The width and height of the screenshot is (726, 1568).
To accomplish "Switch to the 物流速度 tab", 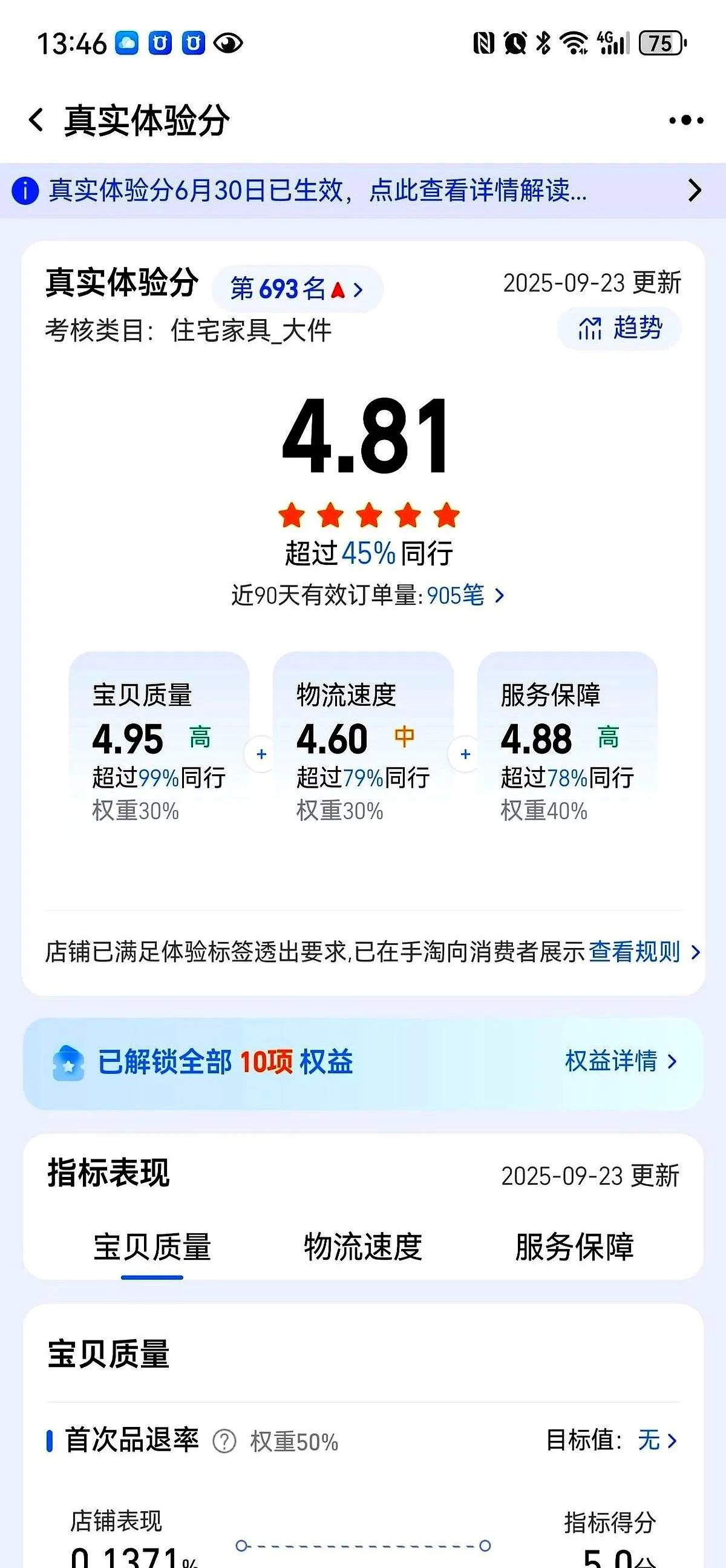I will (x=363, y=1247).
